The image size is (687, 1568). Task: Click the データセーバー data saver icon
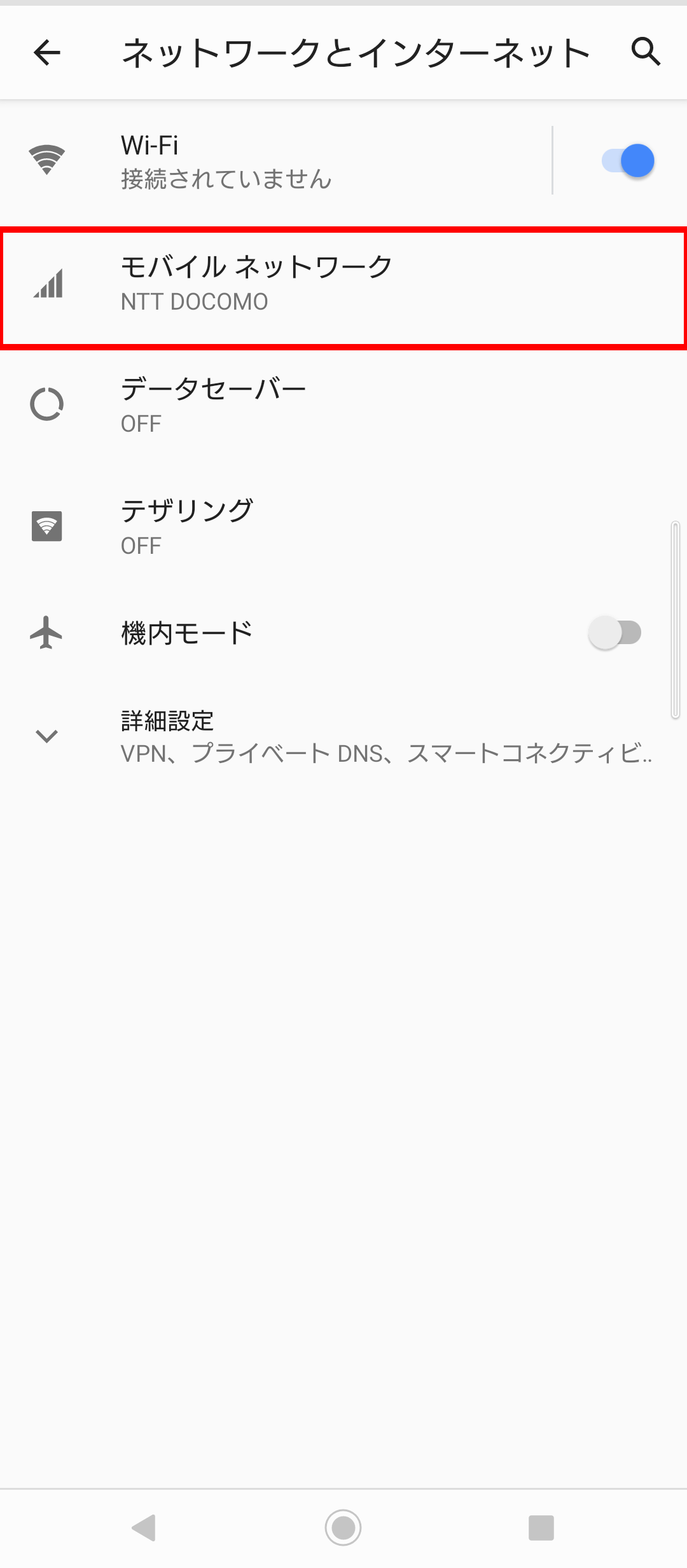(x=46, y=402)
